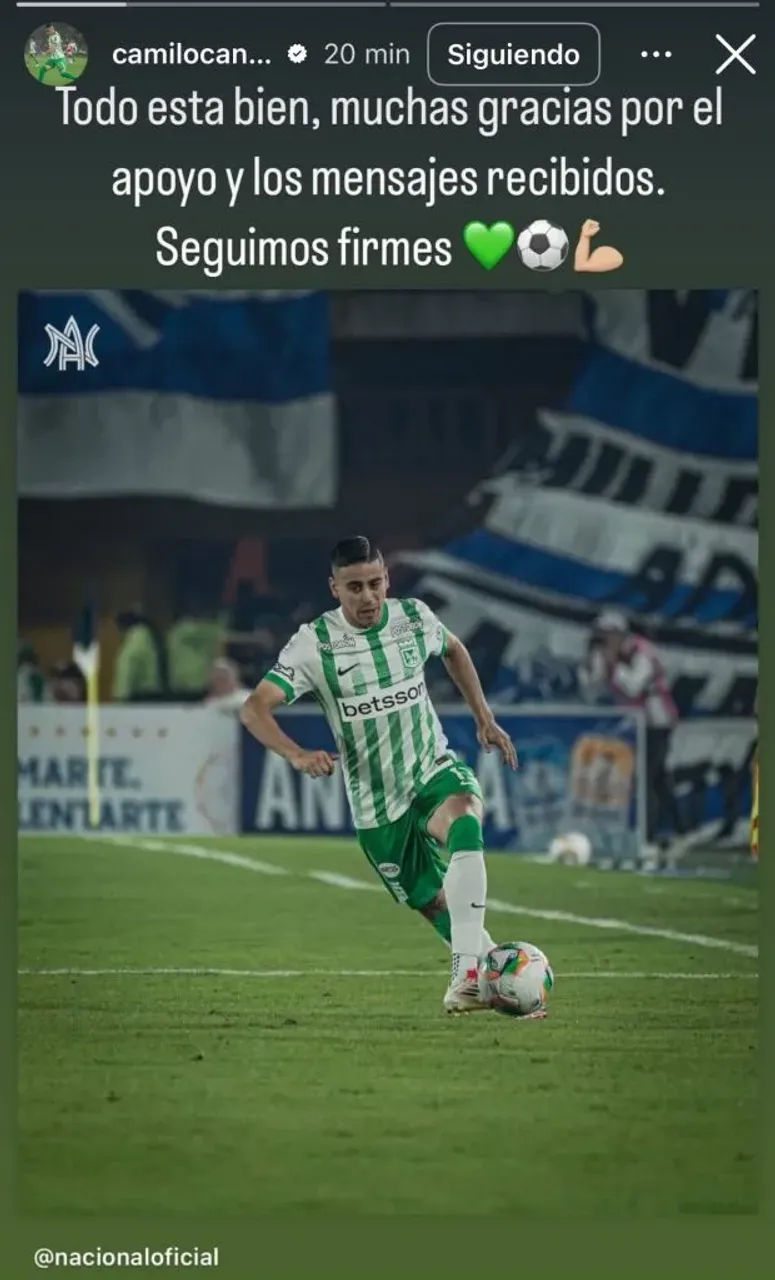
Task: Close the story viewer
Action: click(x=735, y=55)
